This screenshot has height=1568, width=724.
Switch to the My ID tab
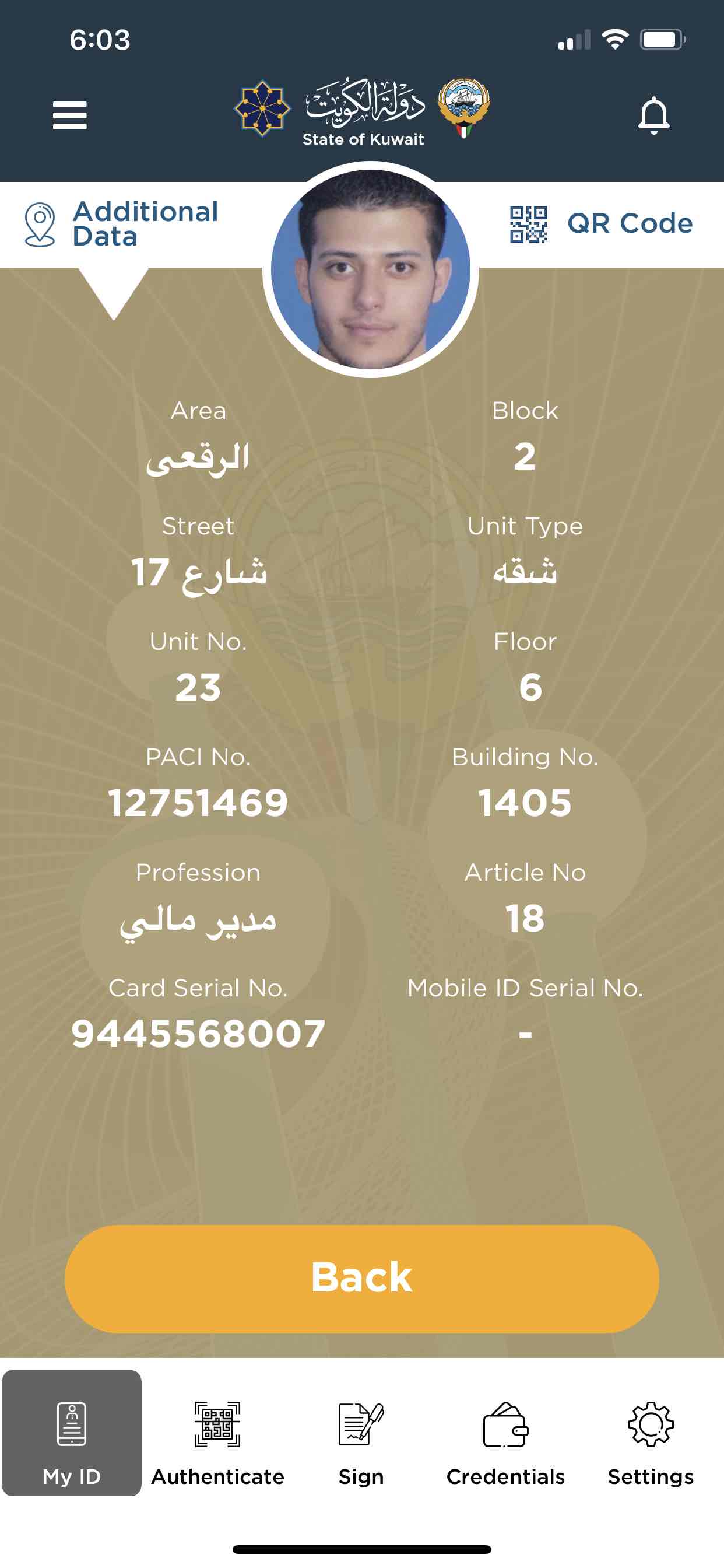coord(72,1433)
